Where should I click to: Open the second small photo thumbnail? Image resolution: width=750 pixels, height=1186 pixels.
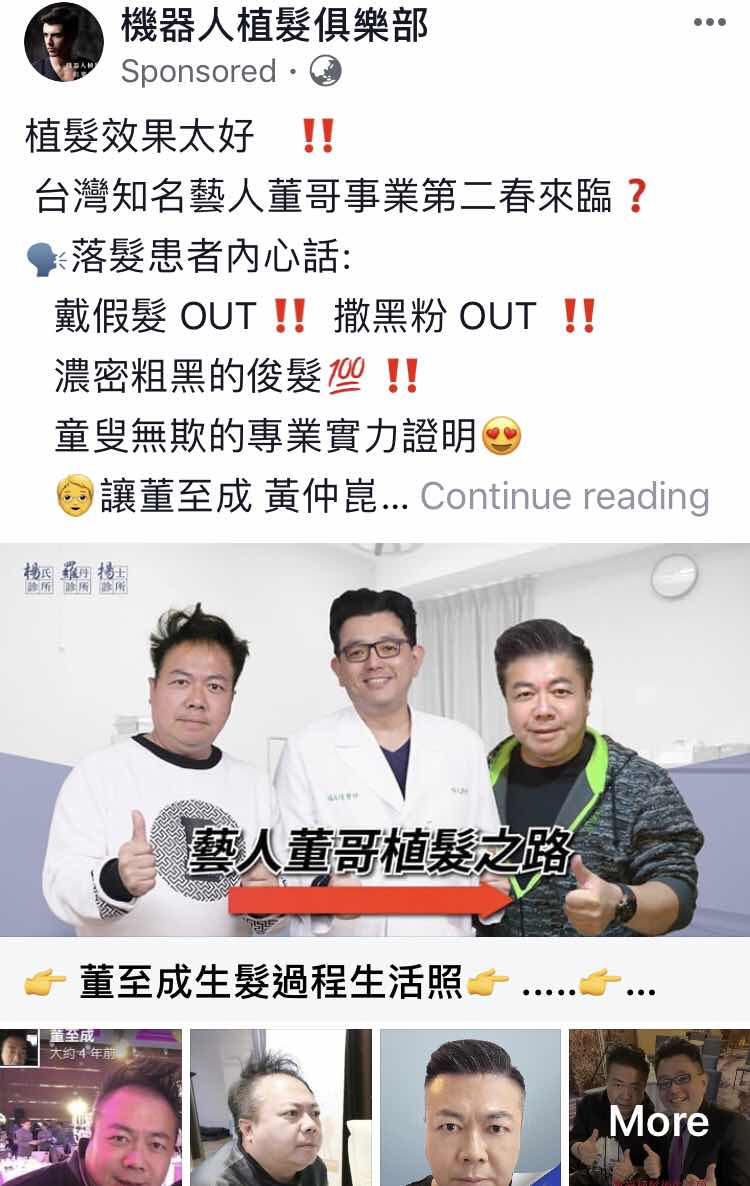pyautogui.click(x=280, y=1107)
